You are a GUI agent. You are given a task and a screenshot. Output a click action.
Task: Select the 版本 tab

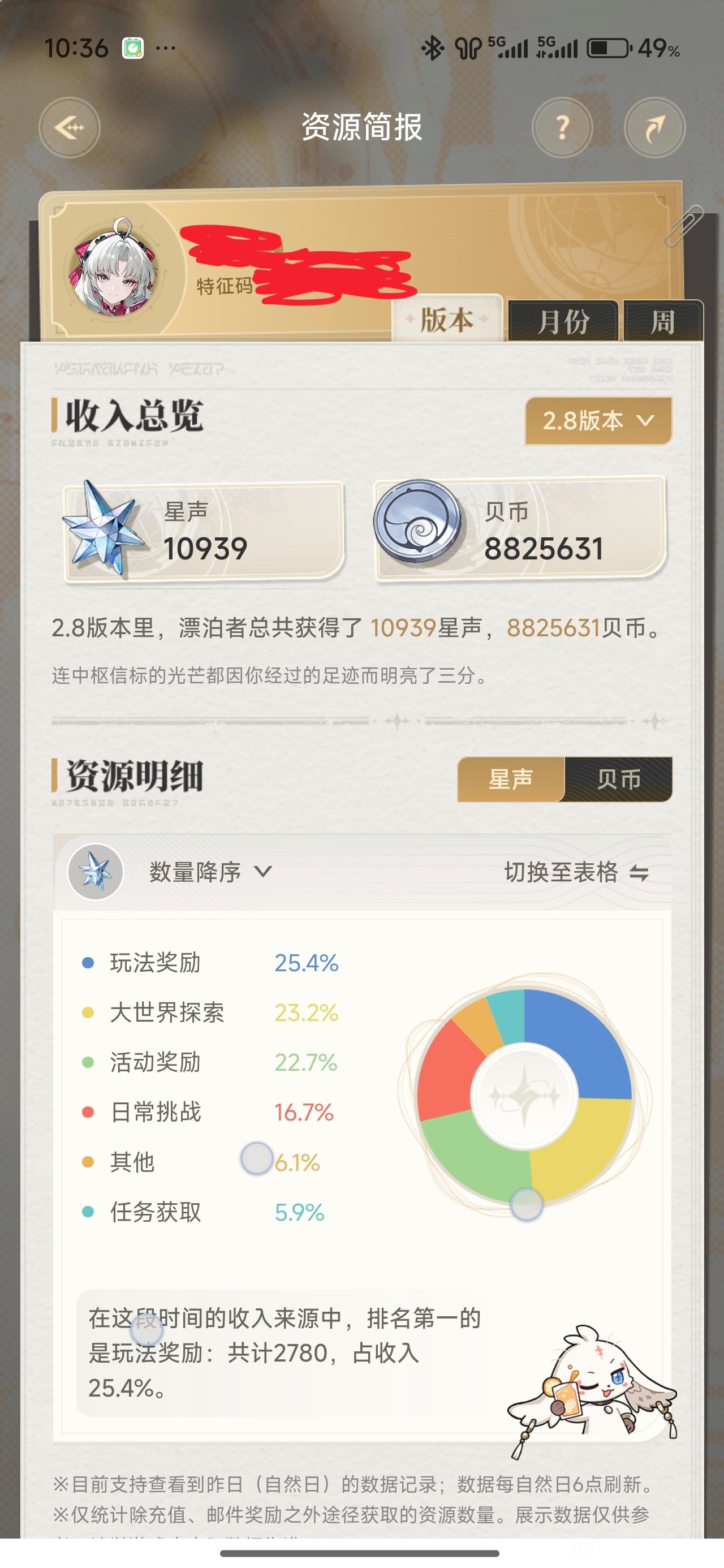click(x=447, y=319)
